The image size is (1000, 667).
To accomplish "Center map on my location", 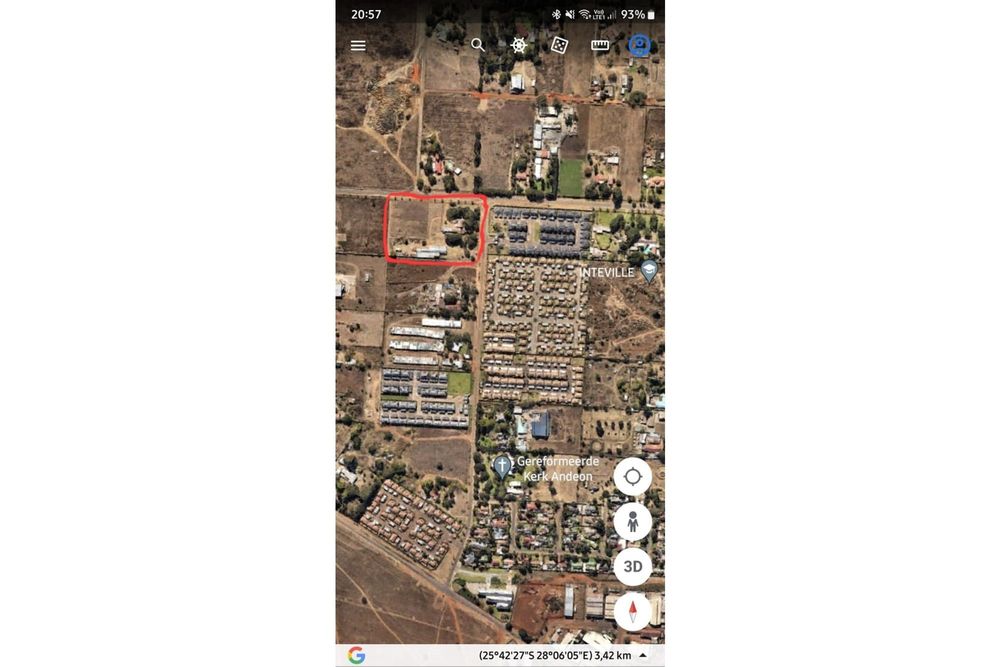I will (632, 476).
